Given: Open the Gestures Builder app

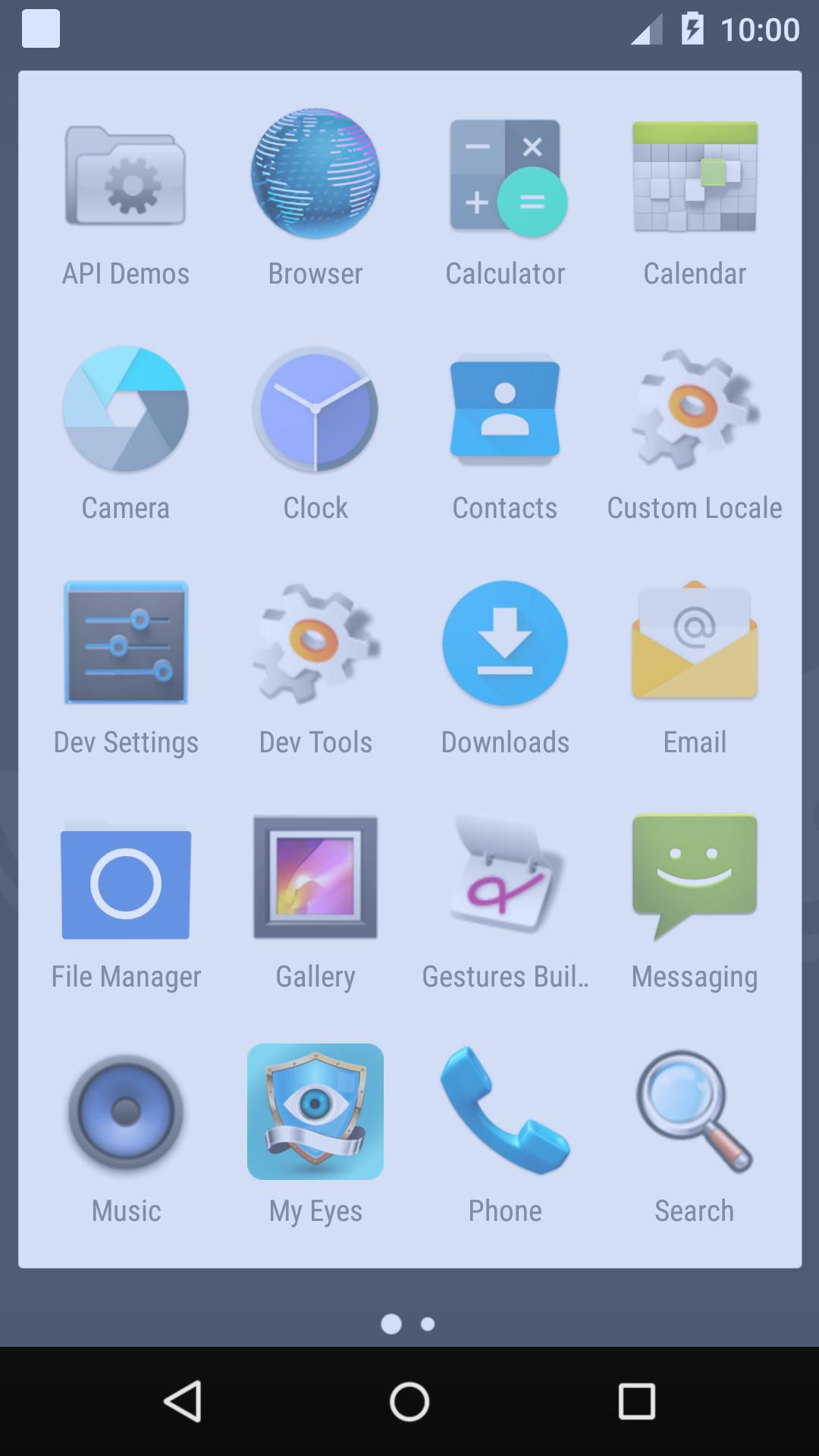Looking at the screenshot, I should pos(505,878).
